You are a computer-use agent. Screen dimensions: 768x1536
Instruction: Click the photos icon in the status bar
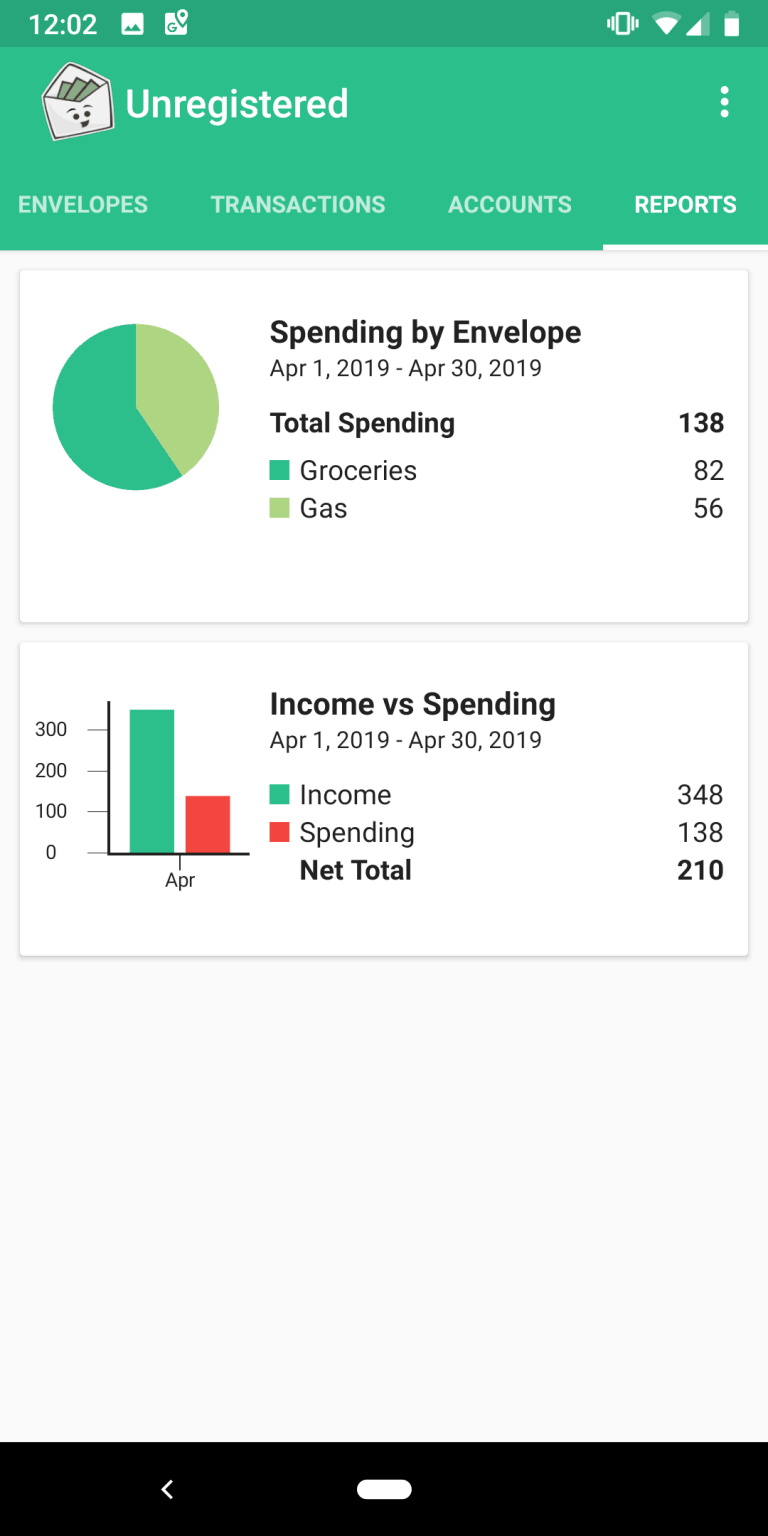pyautogui.click(x=133, y=22)
